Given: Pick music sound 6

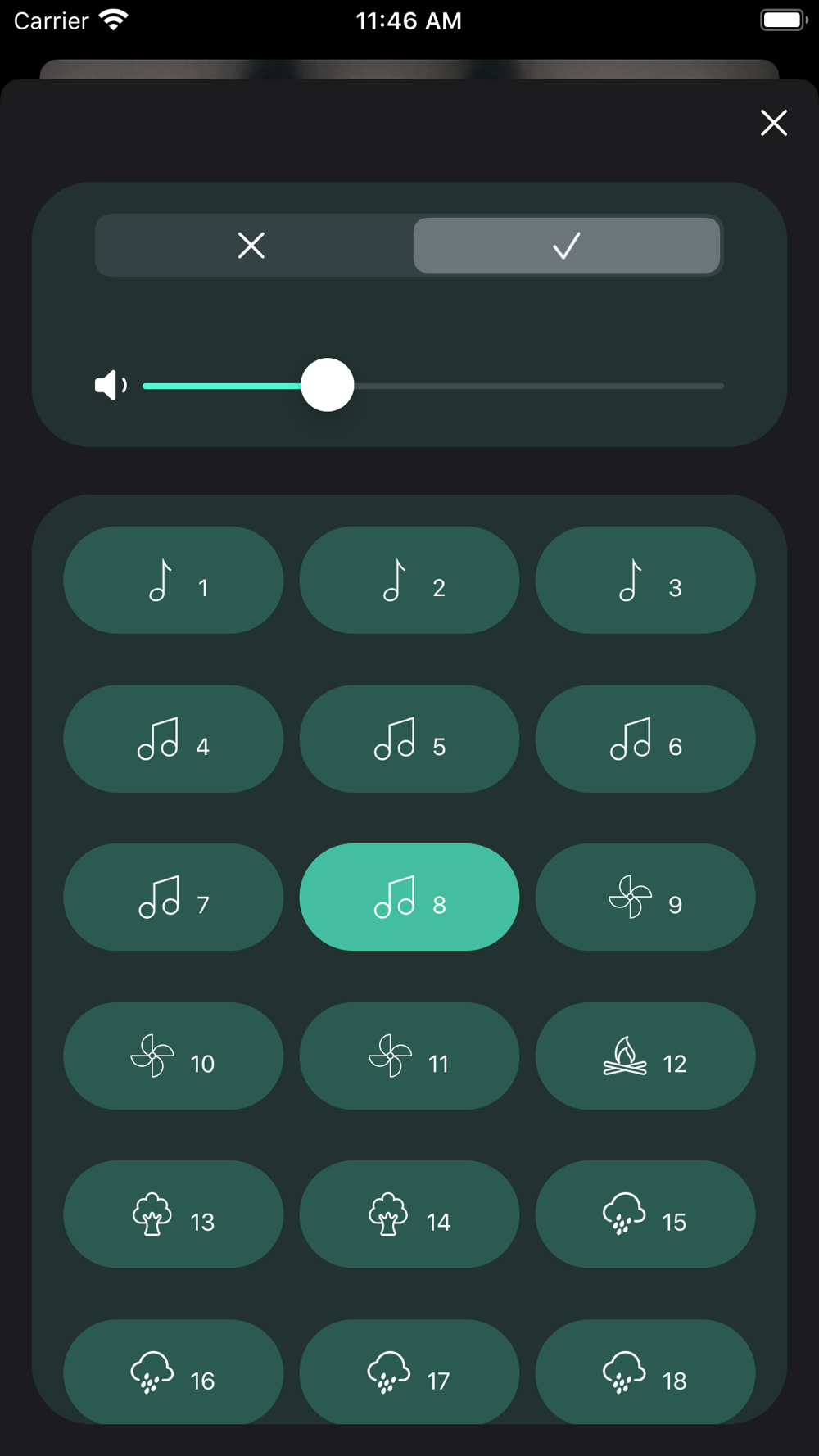Looking at the screenshot, I should (645, 739).
